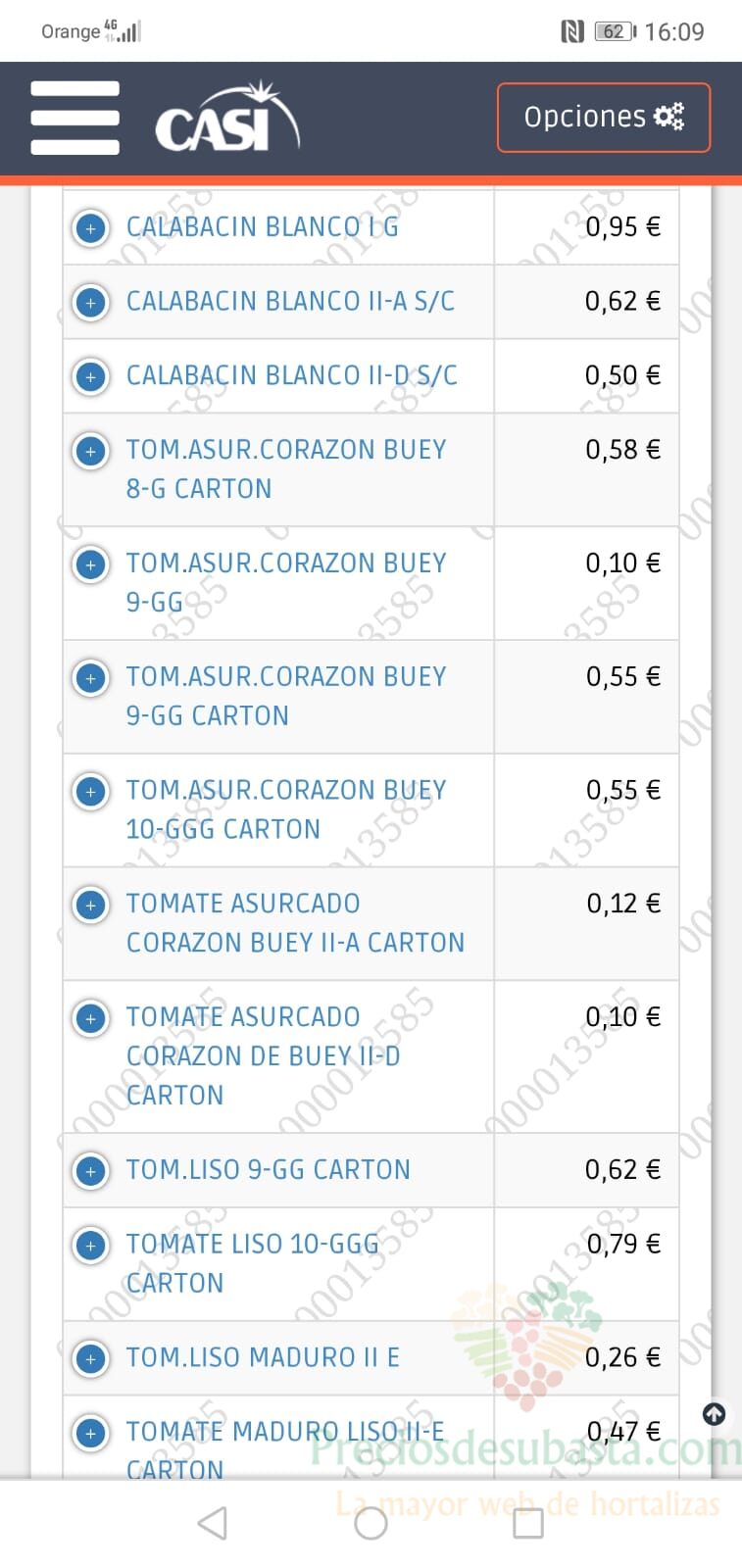Expand TOM.ASUR.CORAZON BUEY 10-GGG CARTON row
Viewport: 742px width, 1568px height.
(x=91, y=792)
